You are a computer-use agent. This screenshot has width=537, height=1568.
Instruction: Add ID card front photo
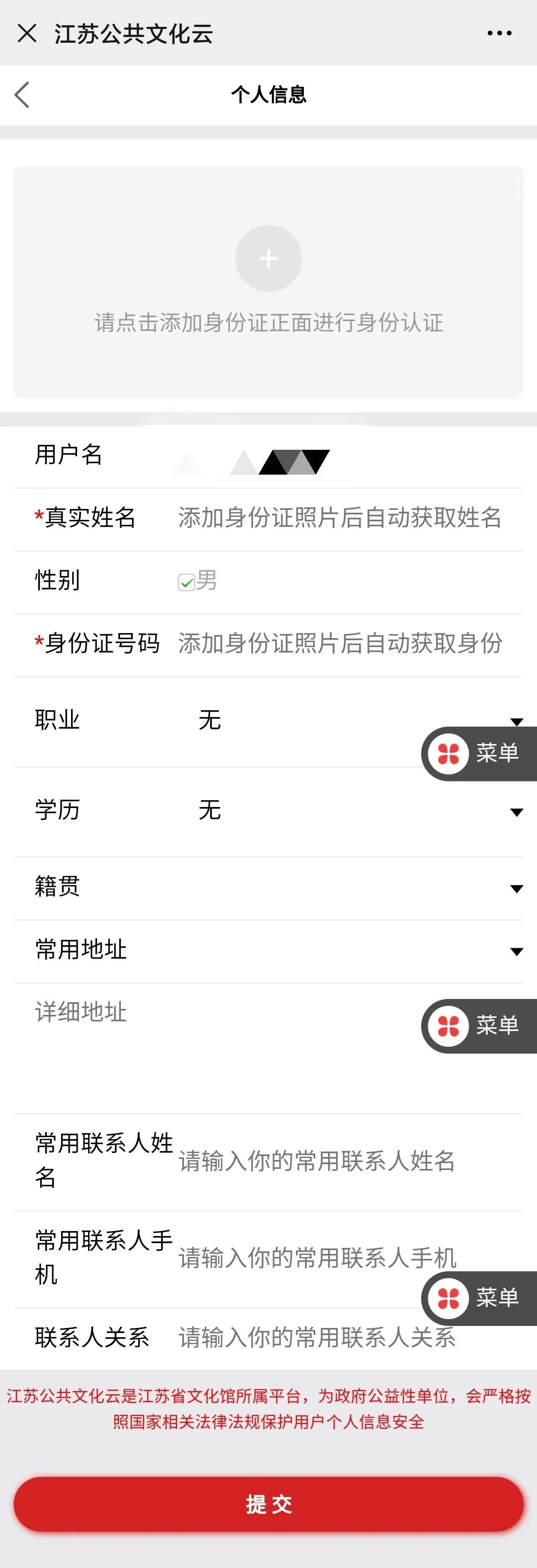268,259
